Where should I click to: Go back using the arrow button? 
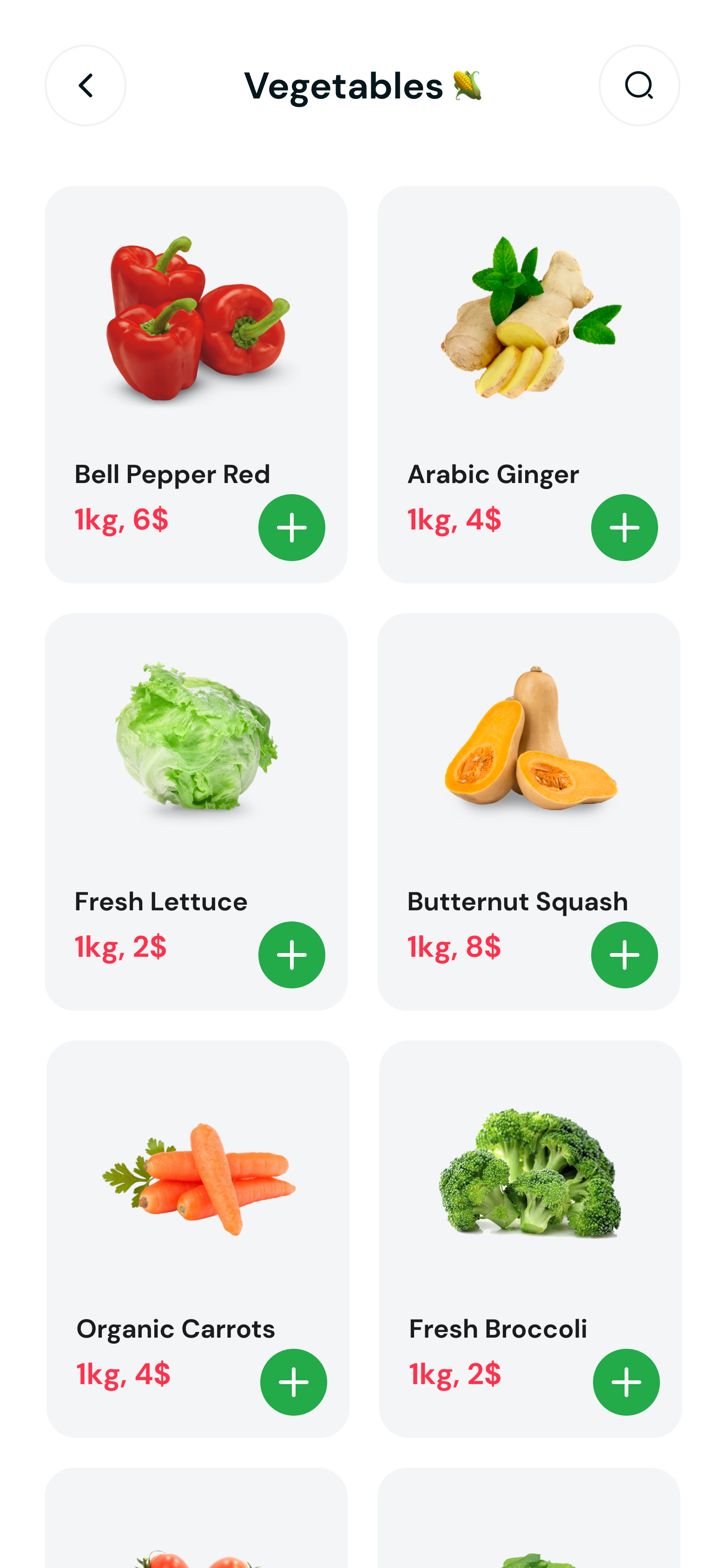(x=86, y=85)
